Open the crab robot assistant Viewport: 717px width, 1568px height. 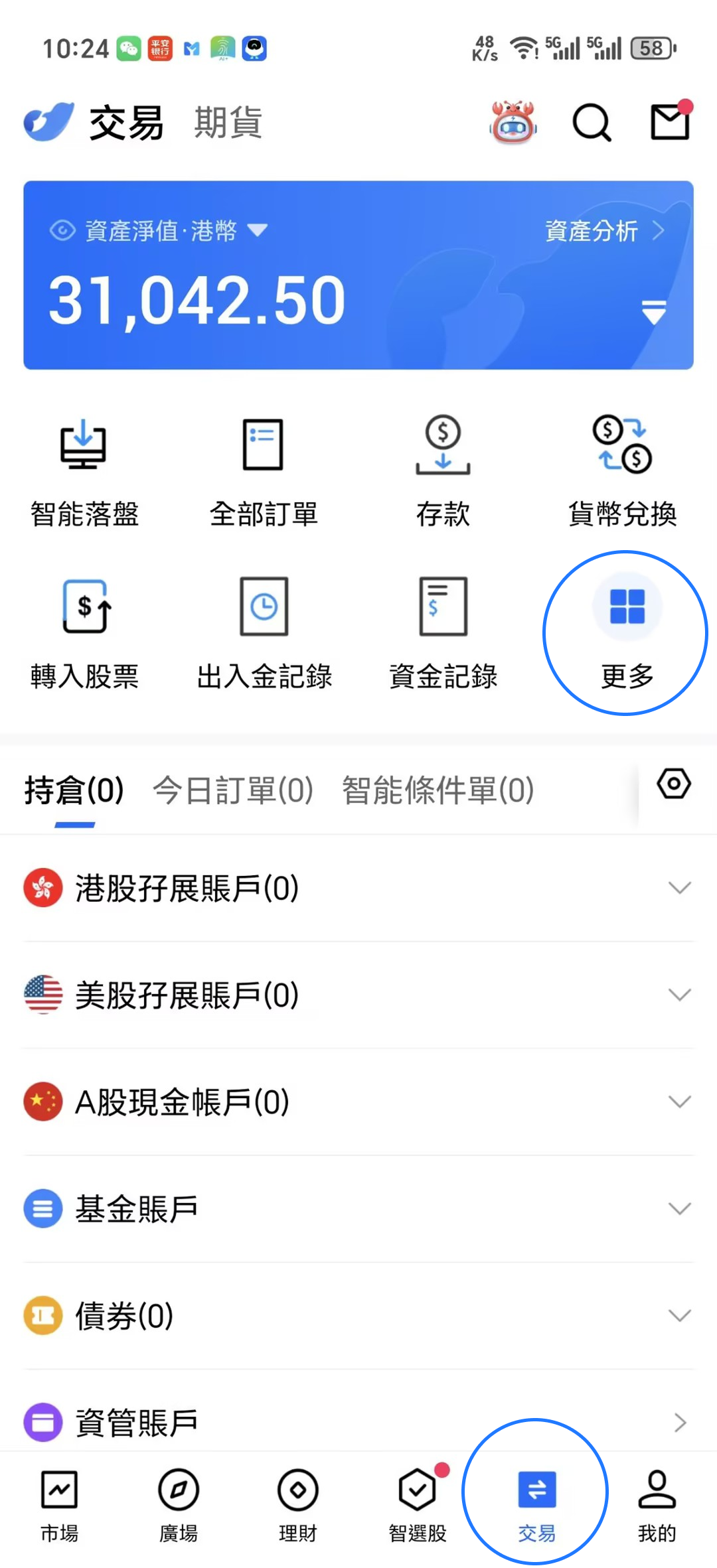[513, 123]
